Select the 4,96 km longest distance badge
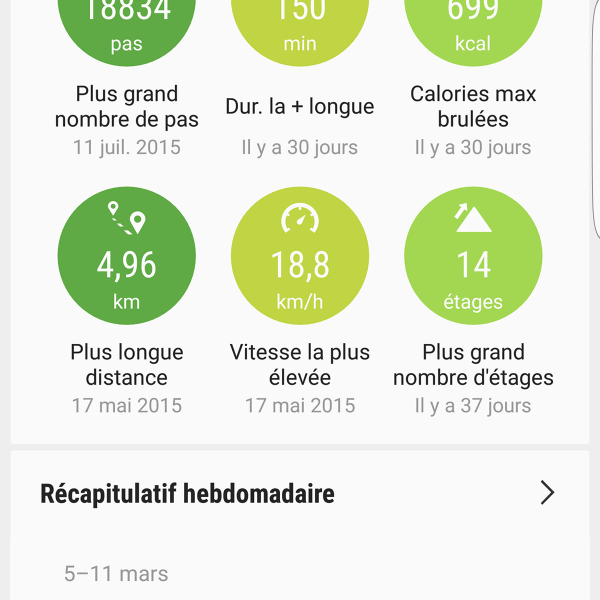 click(x=127, y=256)
